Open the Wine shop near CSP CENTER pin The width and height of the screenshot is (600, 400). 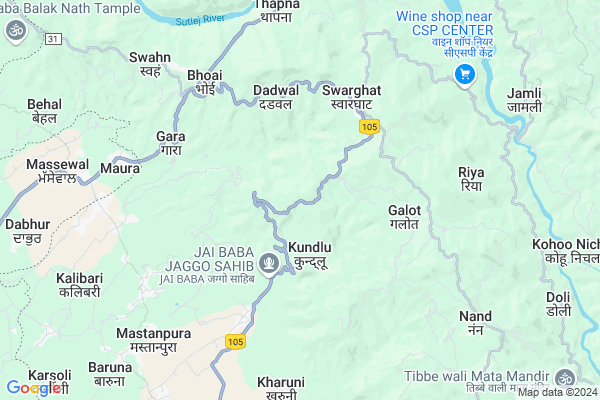coord(464,74)
